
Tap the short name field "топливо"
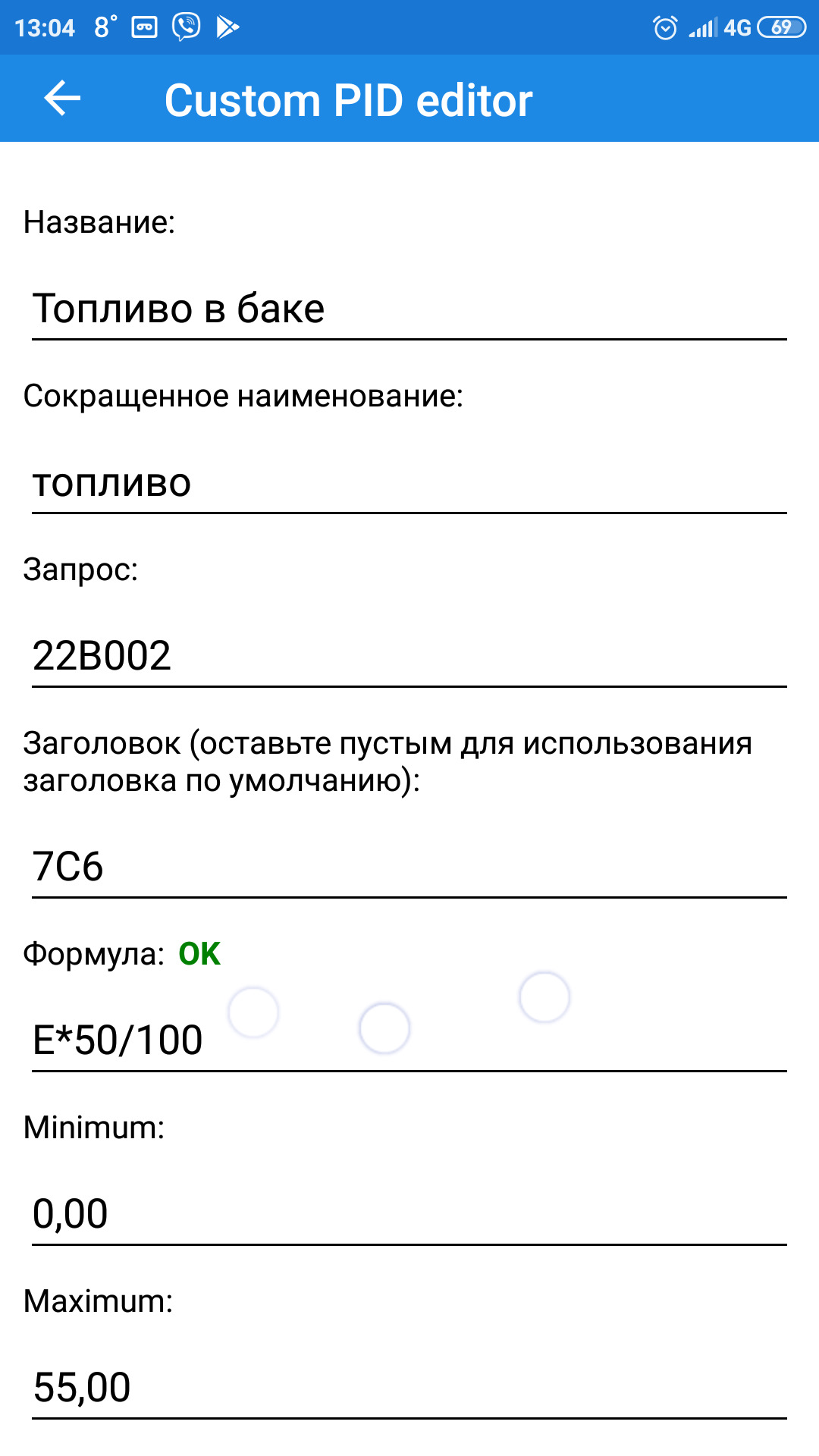408,483
